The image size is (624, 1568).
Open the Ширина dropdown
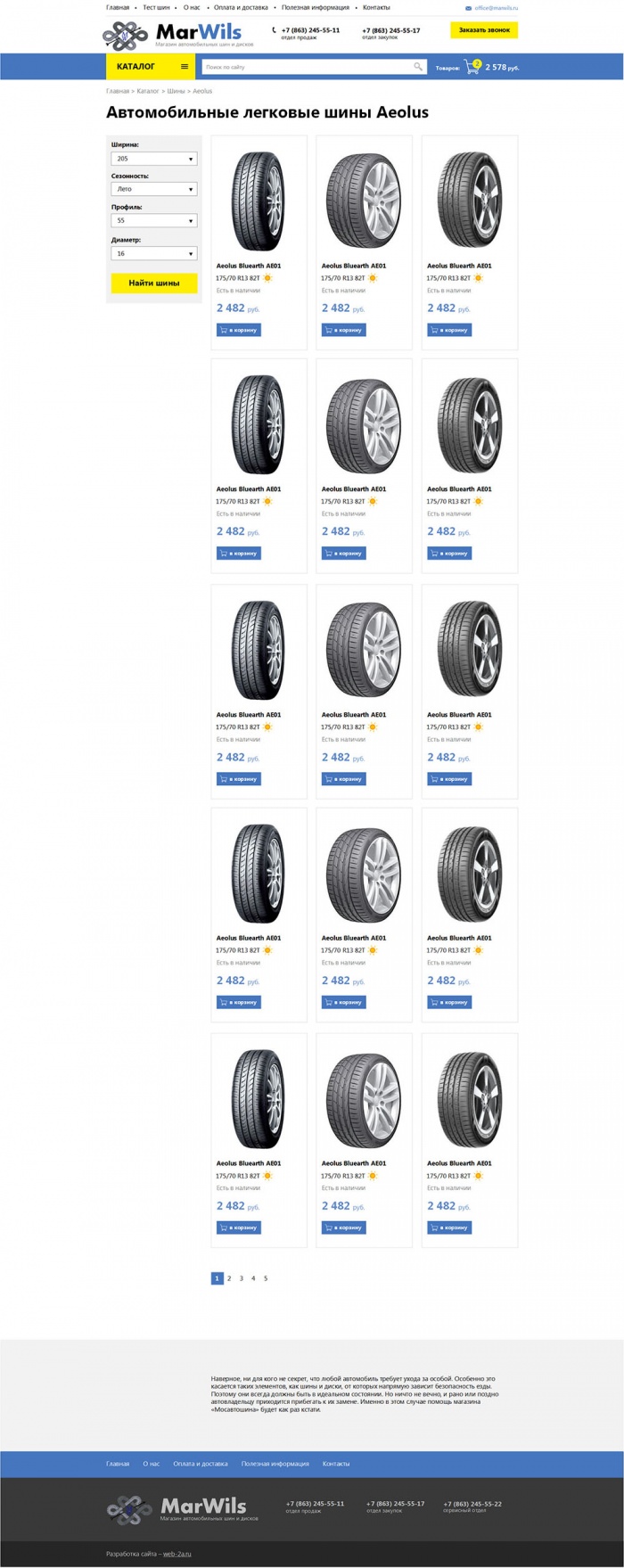point(153,159)
